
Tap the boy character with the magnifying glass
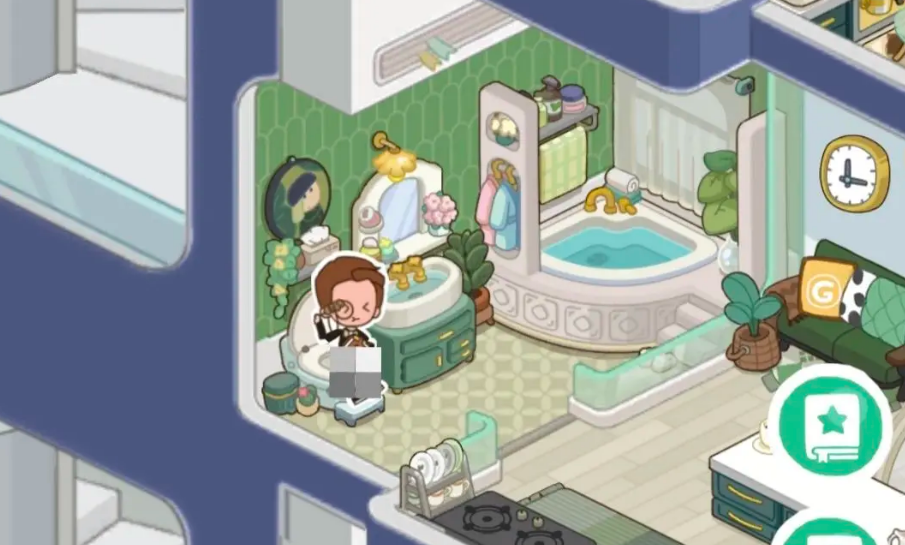tap(347, 305)
